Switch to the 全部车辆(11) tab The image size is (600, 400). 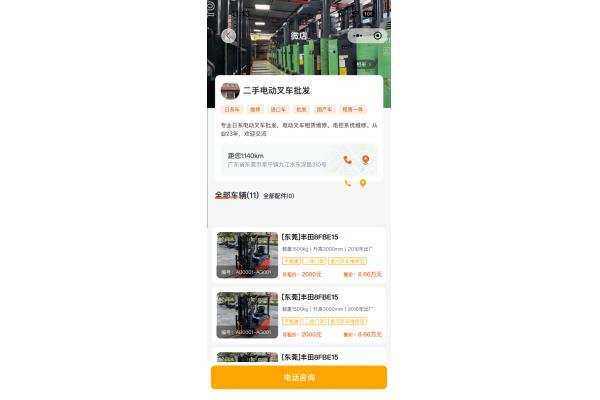pos(237,196)
